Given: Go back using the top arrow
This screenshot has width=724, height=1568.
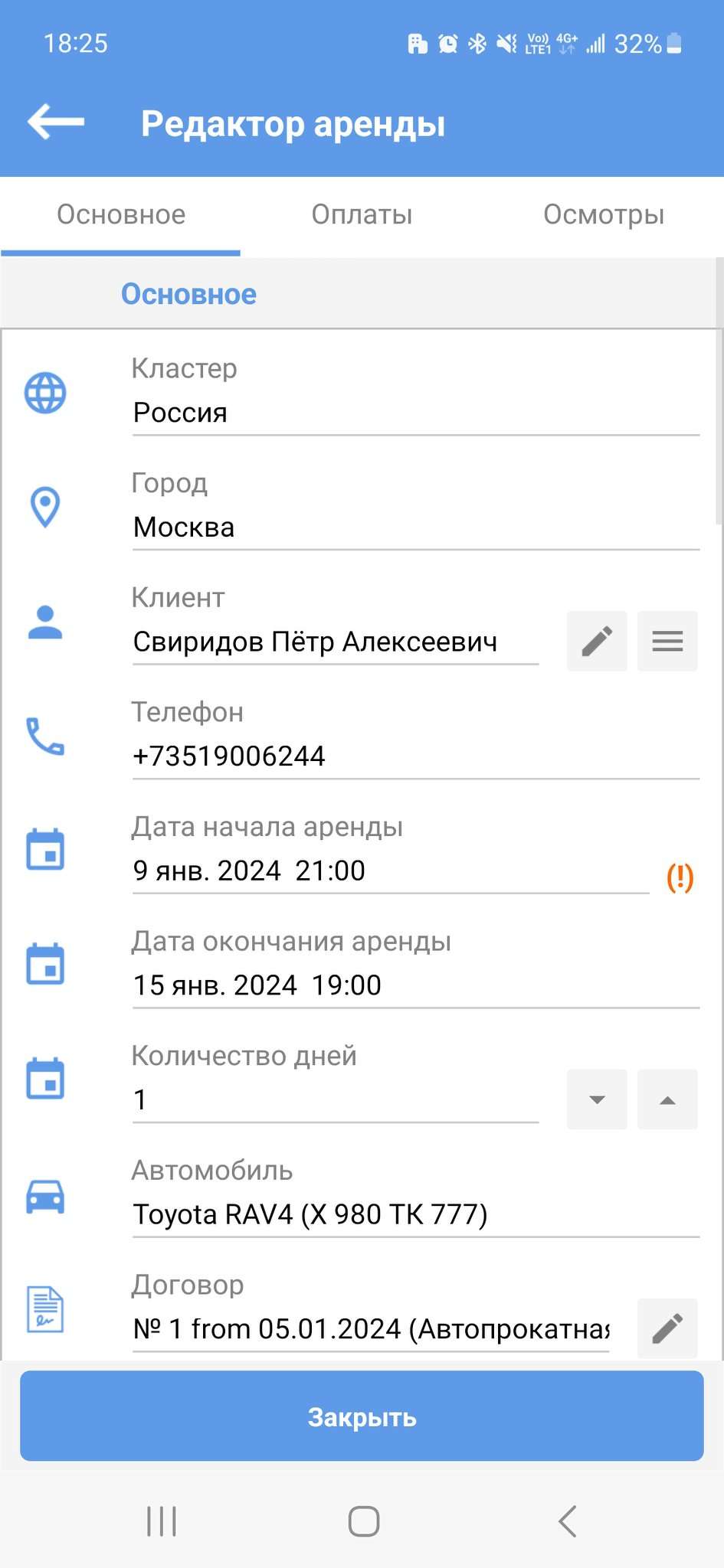Looking at the screenshot, I should coord(55,122).
